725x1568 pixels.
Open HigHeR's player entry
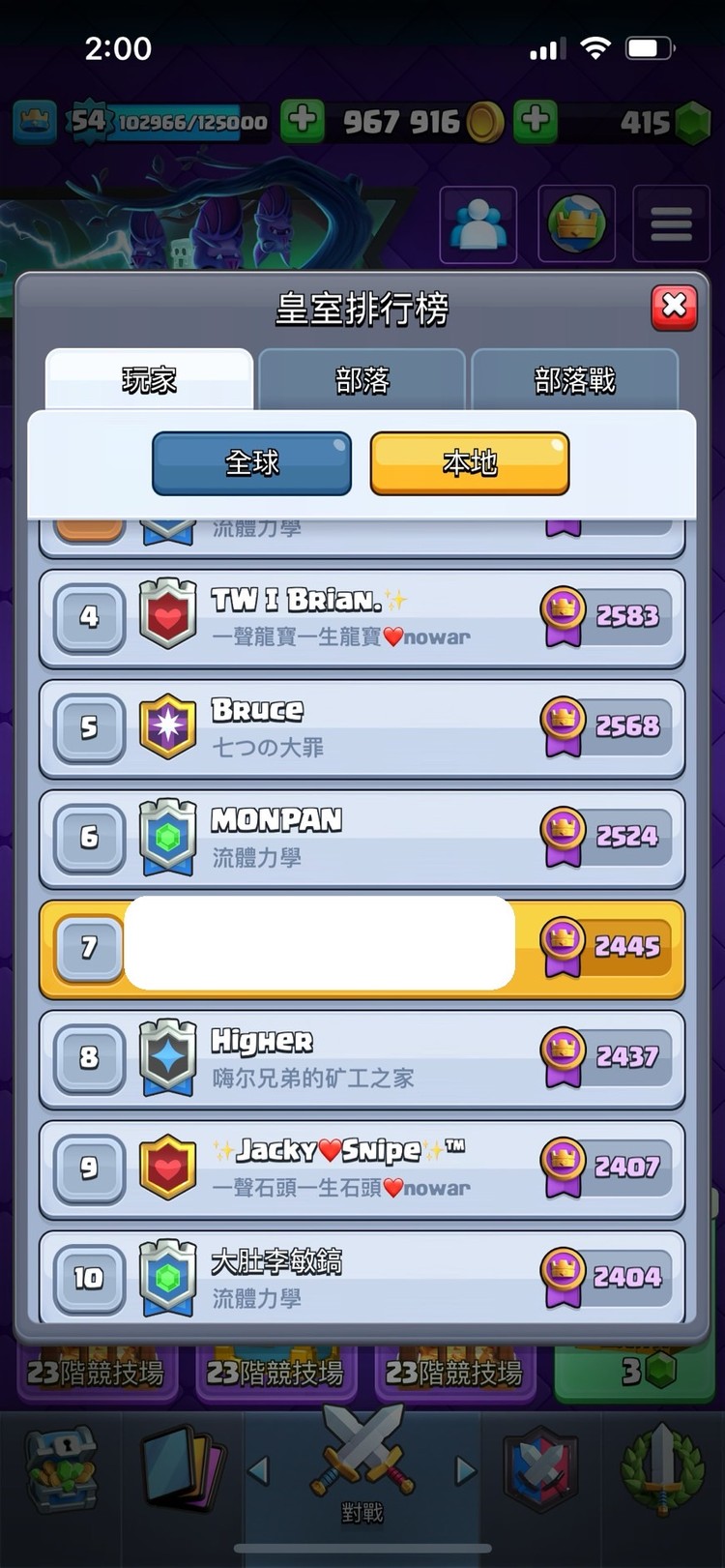click(x=362, y=1058)
